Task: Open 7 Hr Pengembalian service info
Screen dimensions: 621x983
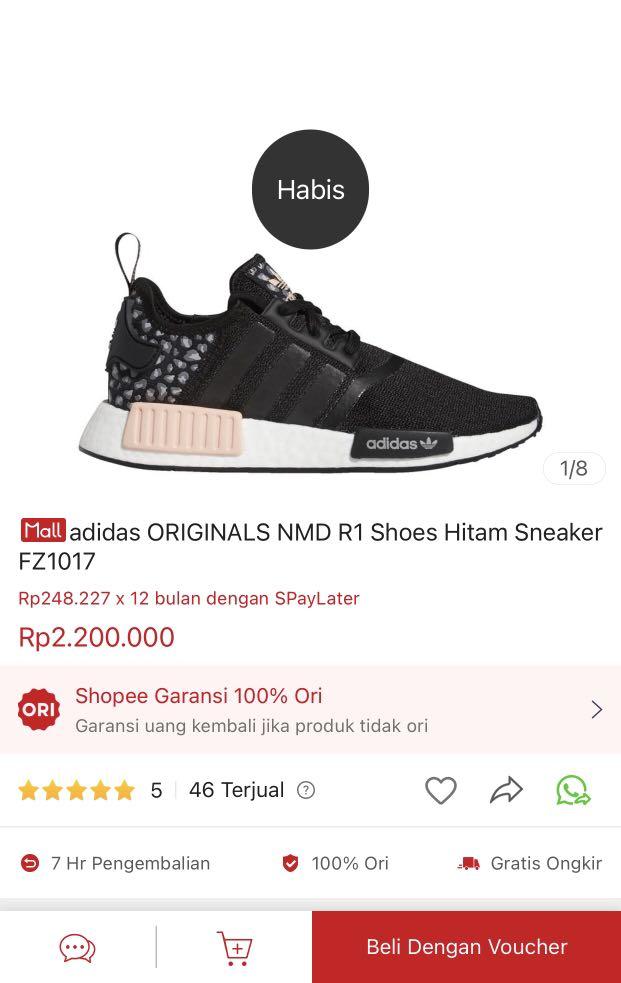Action: 116,863
